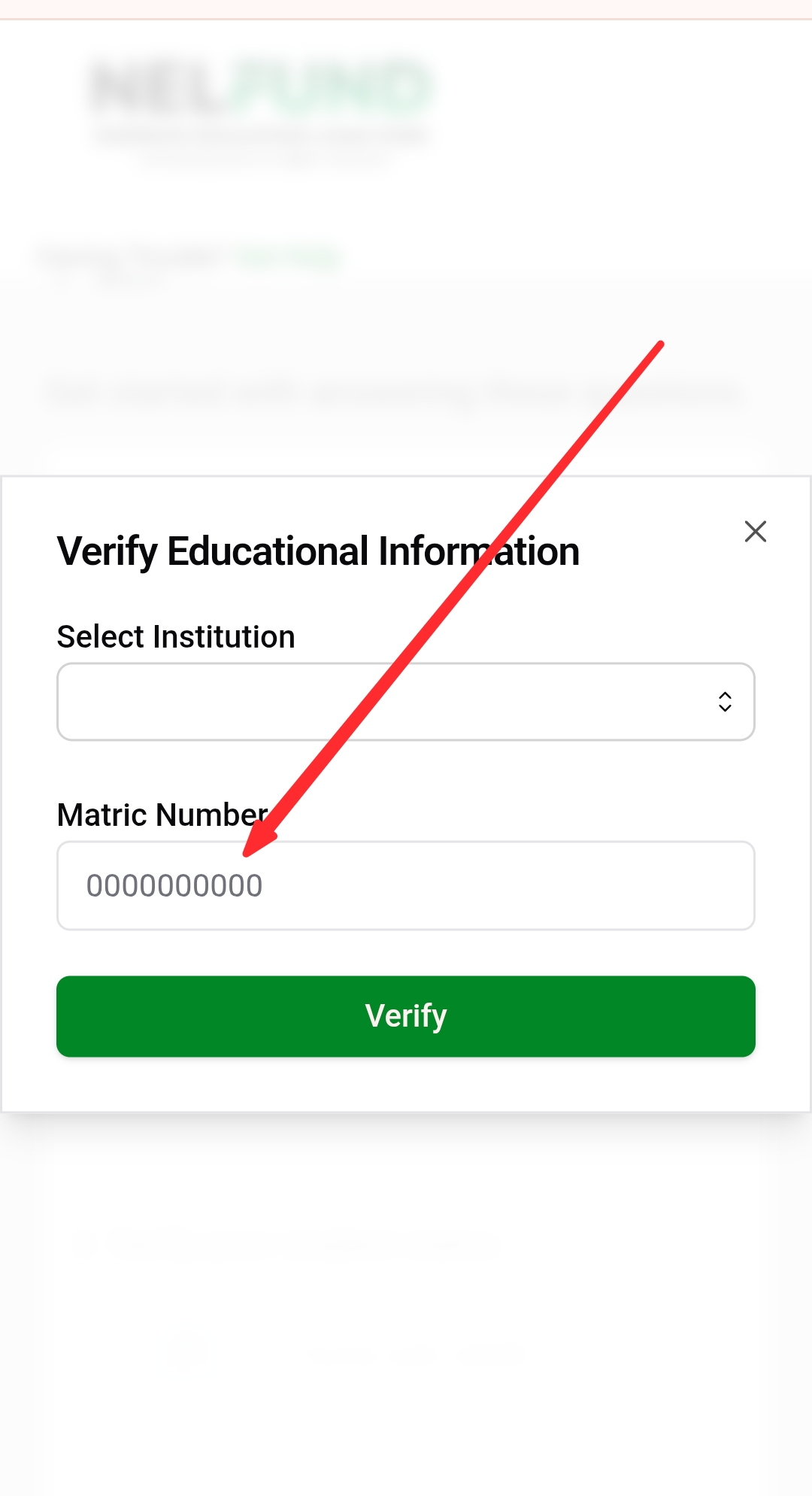Open the Select Institution dropdown
The image size is (812, 1496).
tap(406, 702)
